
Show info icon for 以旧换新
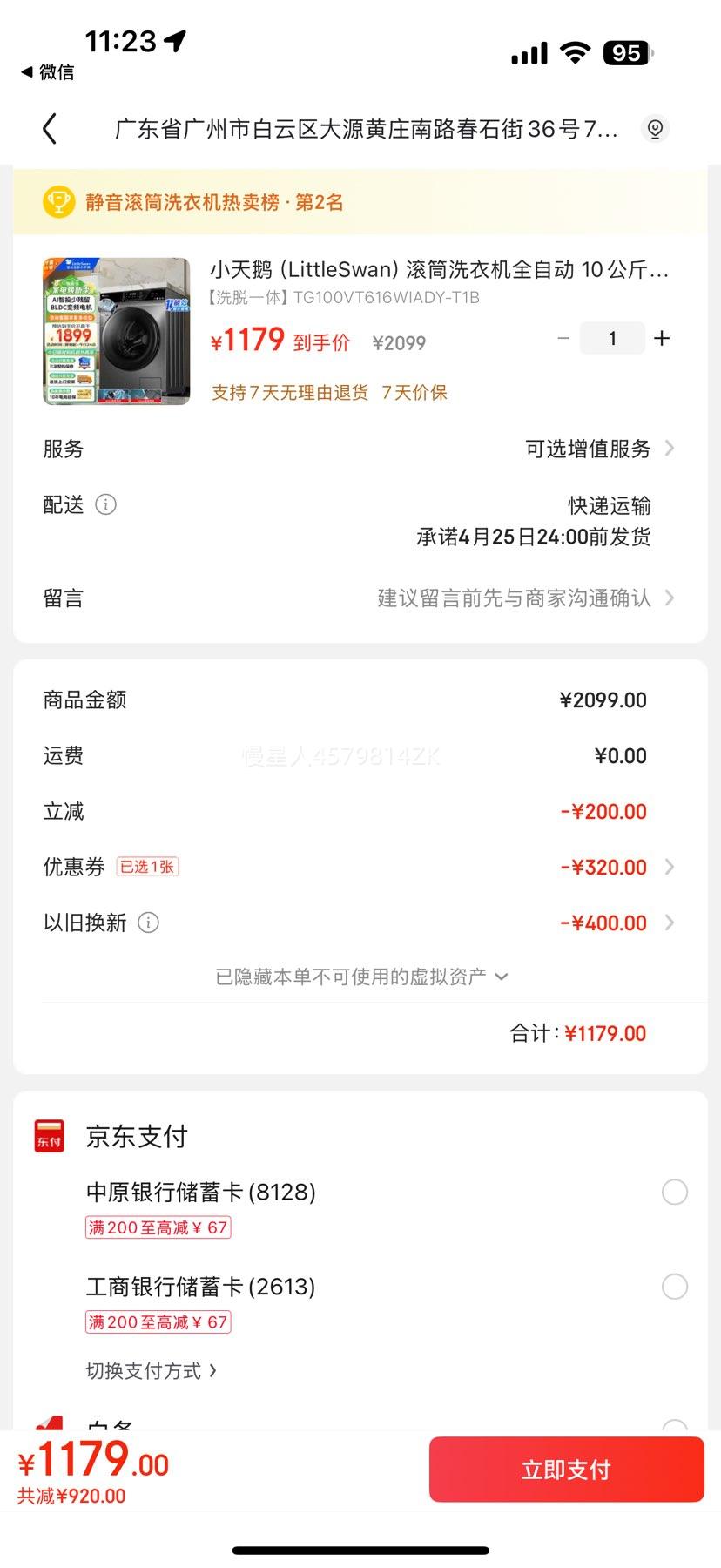[149, 923]
